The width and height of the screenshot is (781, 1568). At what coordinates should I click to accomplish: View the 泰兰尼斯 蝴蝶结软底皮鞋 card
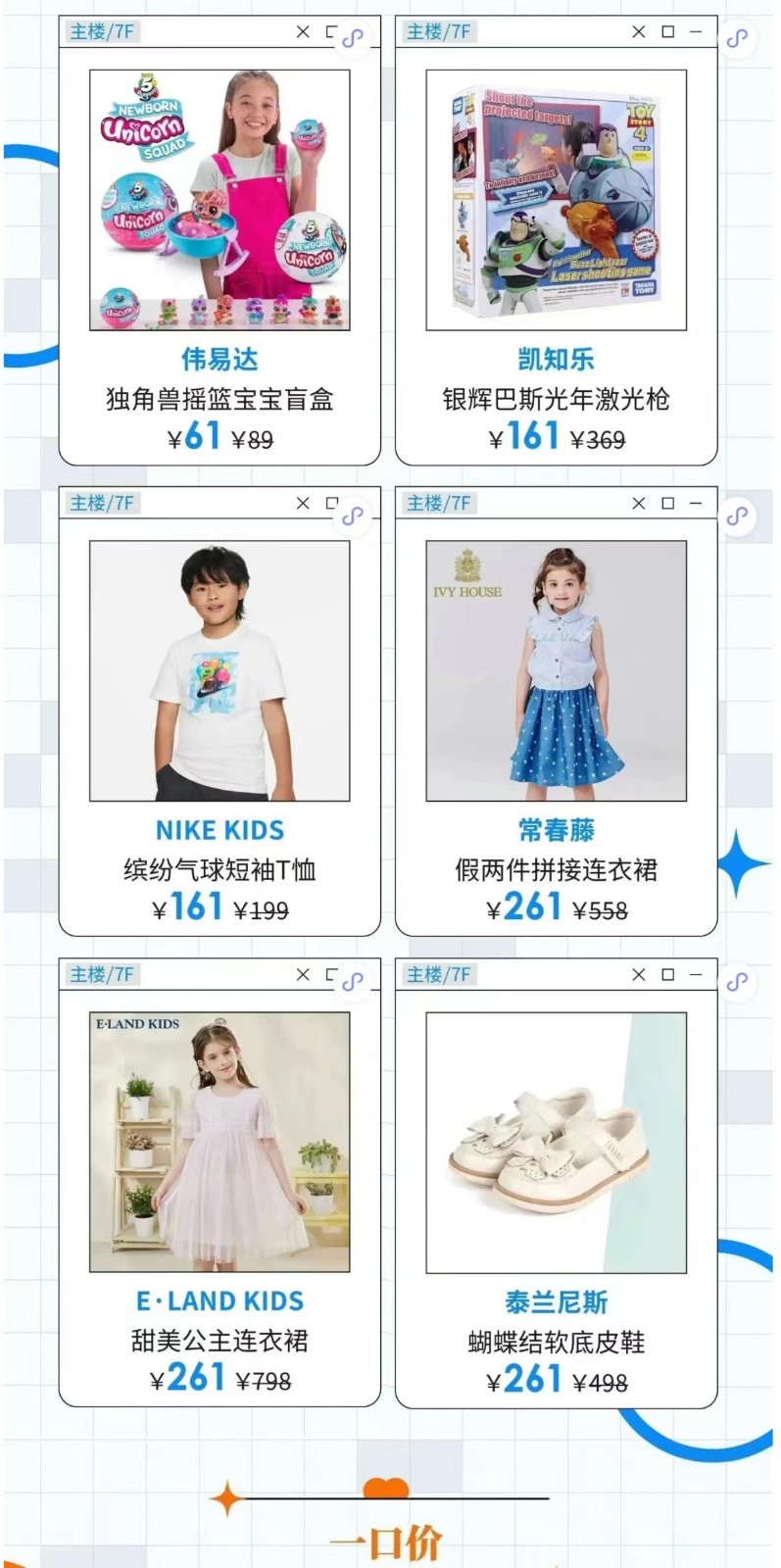556,1143
